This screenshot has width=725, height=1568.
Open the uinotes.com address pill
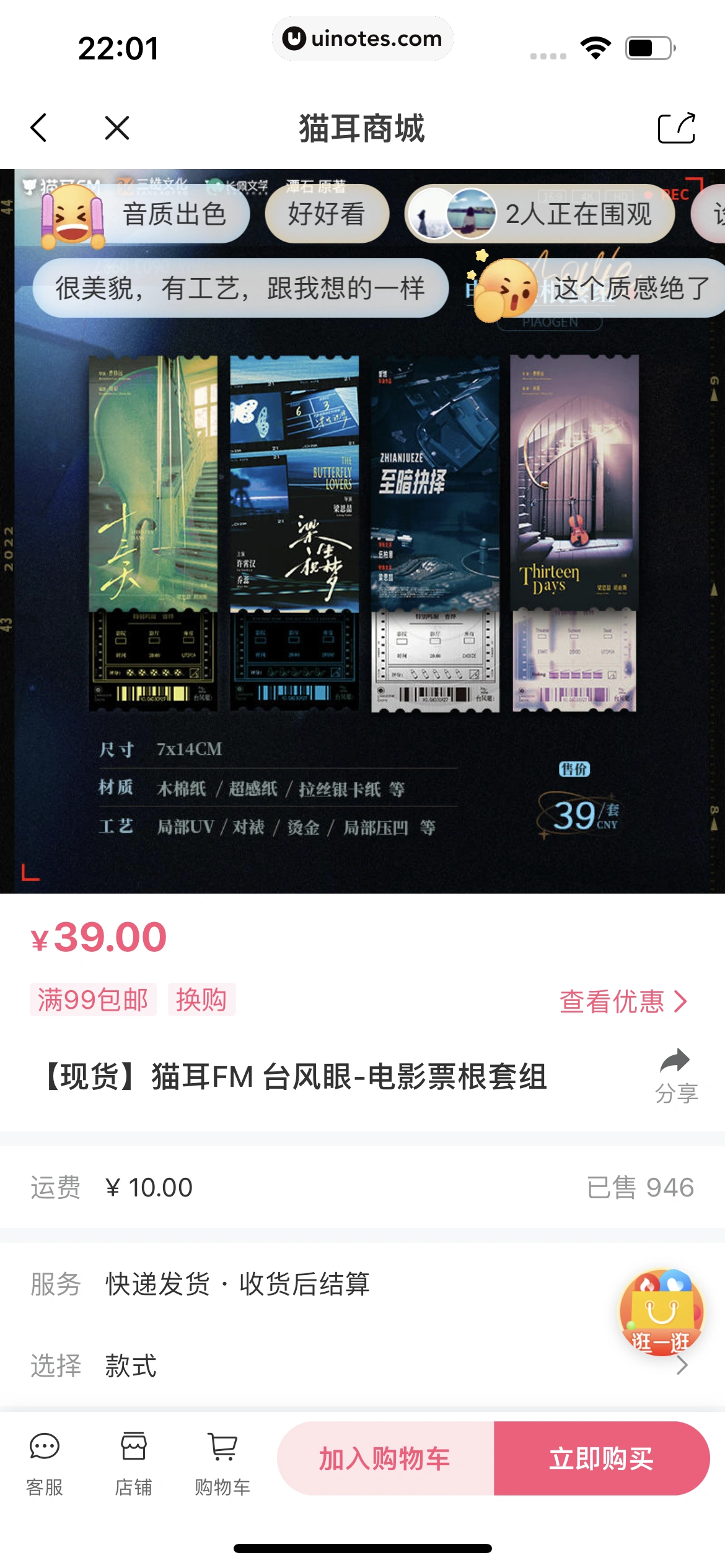click(362, 38)
